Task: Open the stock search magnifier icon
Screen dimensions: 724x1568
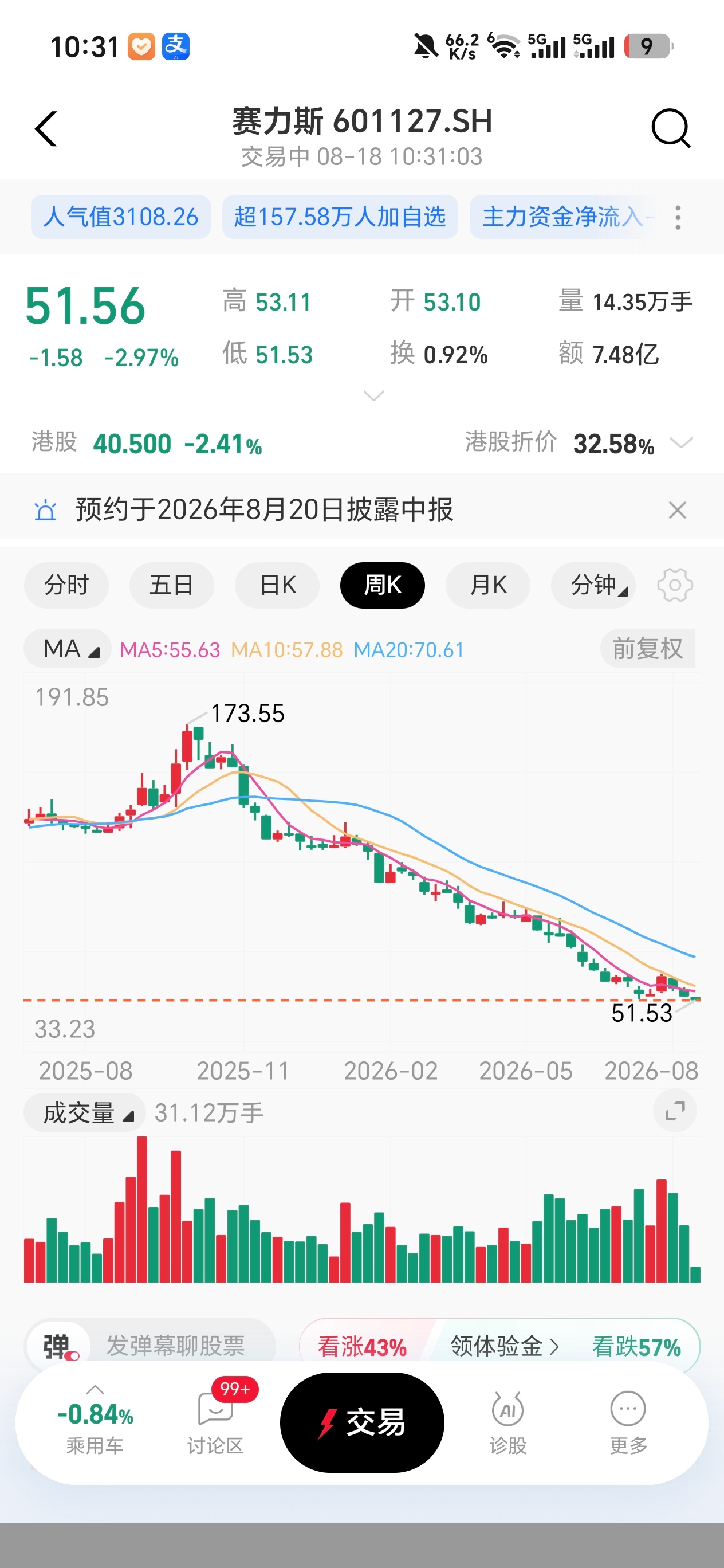Action: click(x=671, y=128)
